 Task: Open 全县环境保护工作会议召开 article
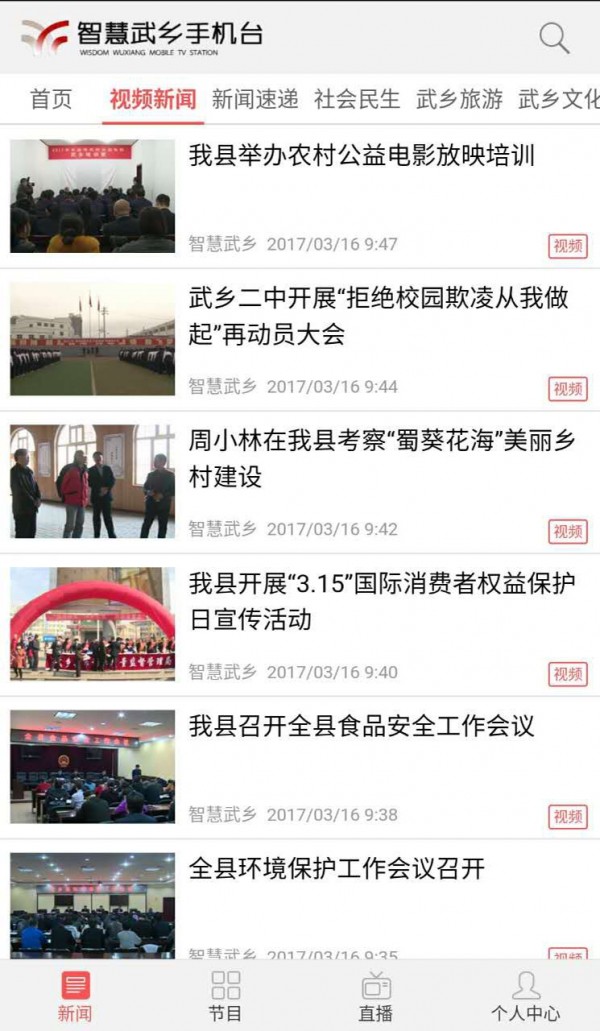[x=337, y=869]
